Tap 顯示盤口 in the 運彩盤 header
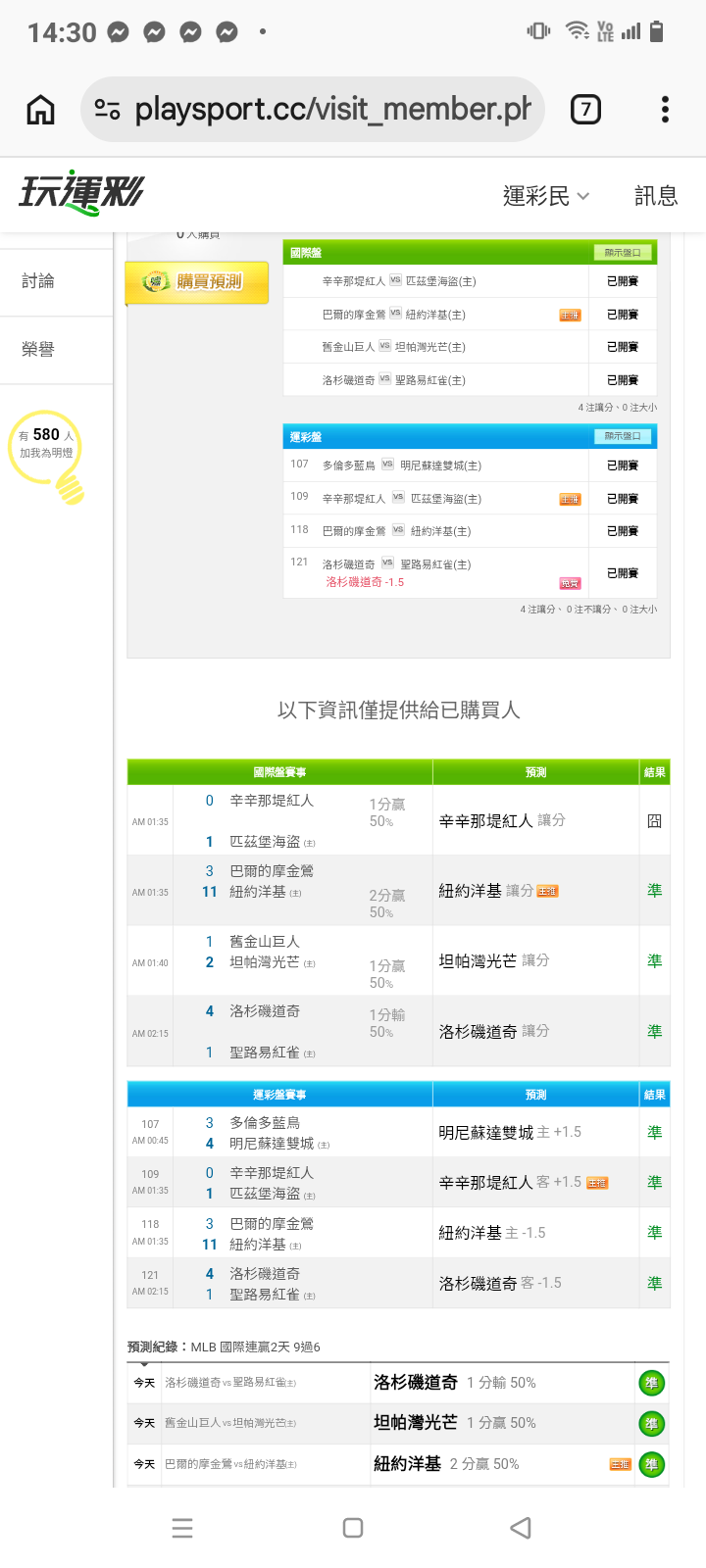This screenshot has width=706, height=1568. coord(623,436)
